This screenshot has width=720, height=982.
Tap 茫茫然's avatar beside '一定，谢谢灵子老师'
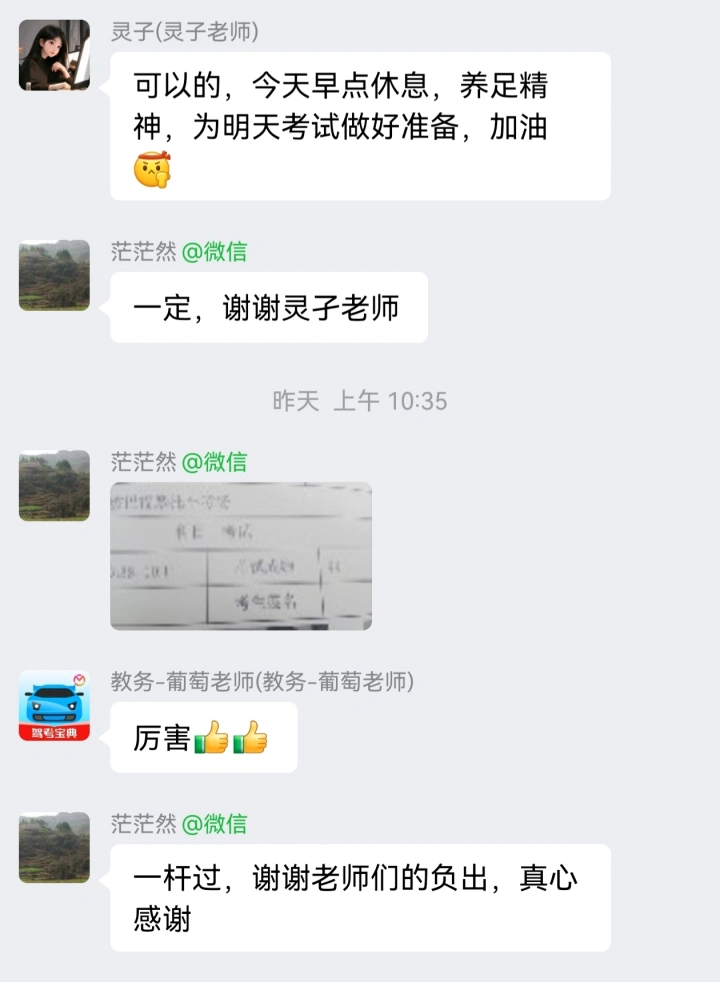[x=54, y=275]
